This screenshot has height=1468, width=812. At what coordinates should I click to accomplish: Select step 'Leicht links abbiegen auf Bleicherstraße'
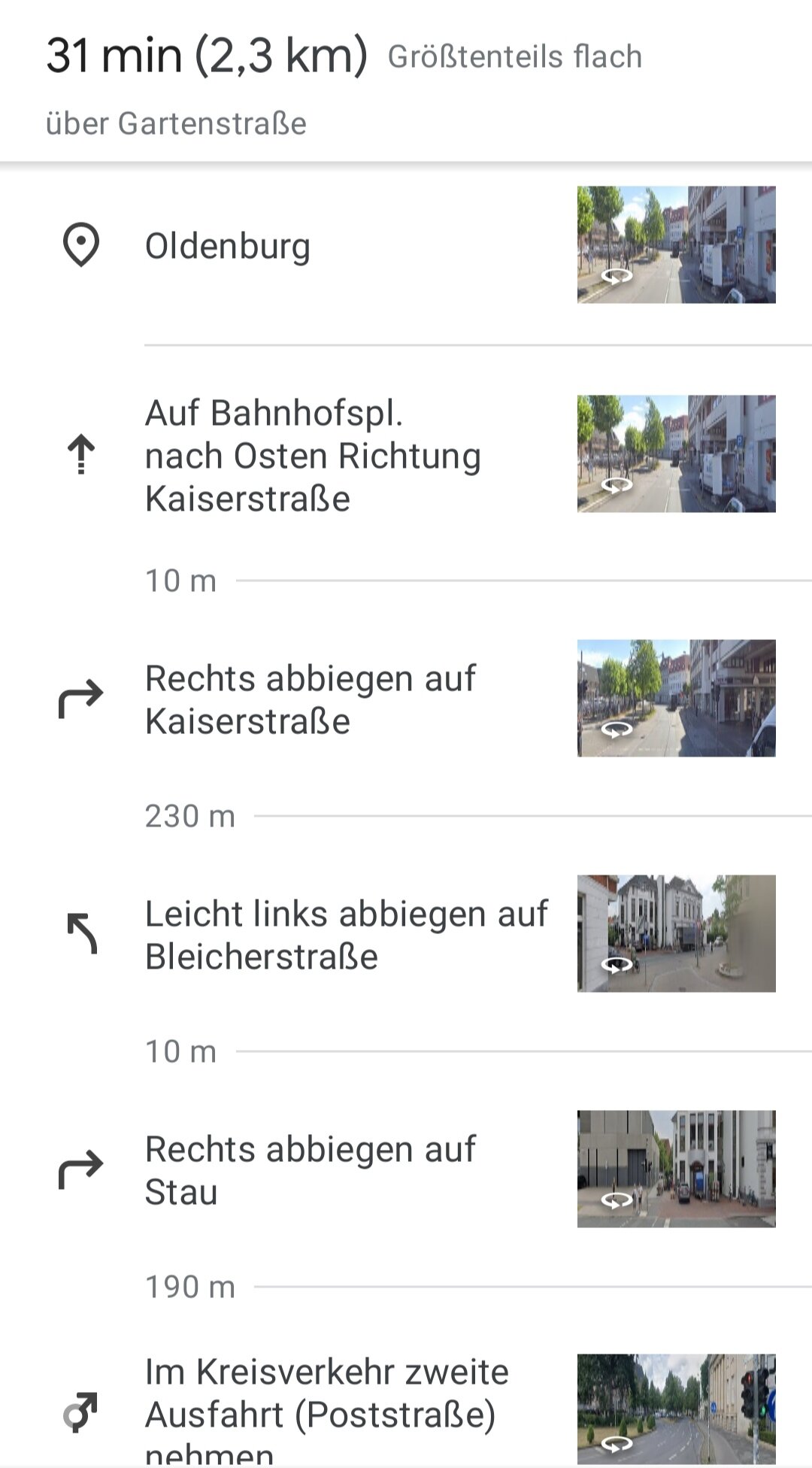(x=406, y=934)
